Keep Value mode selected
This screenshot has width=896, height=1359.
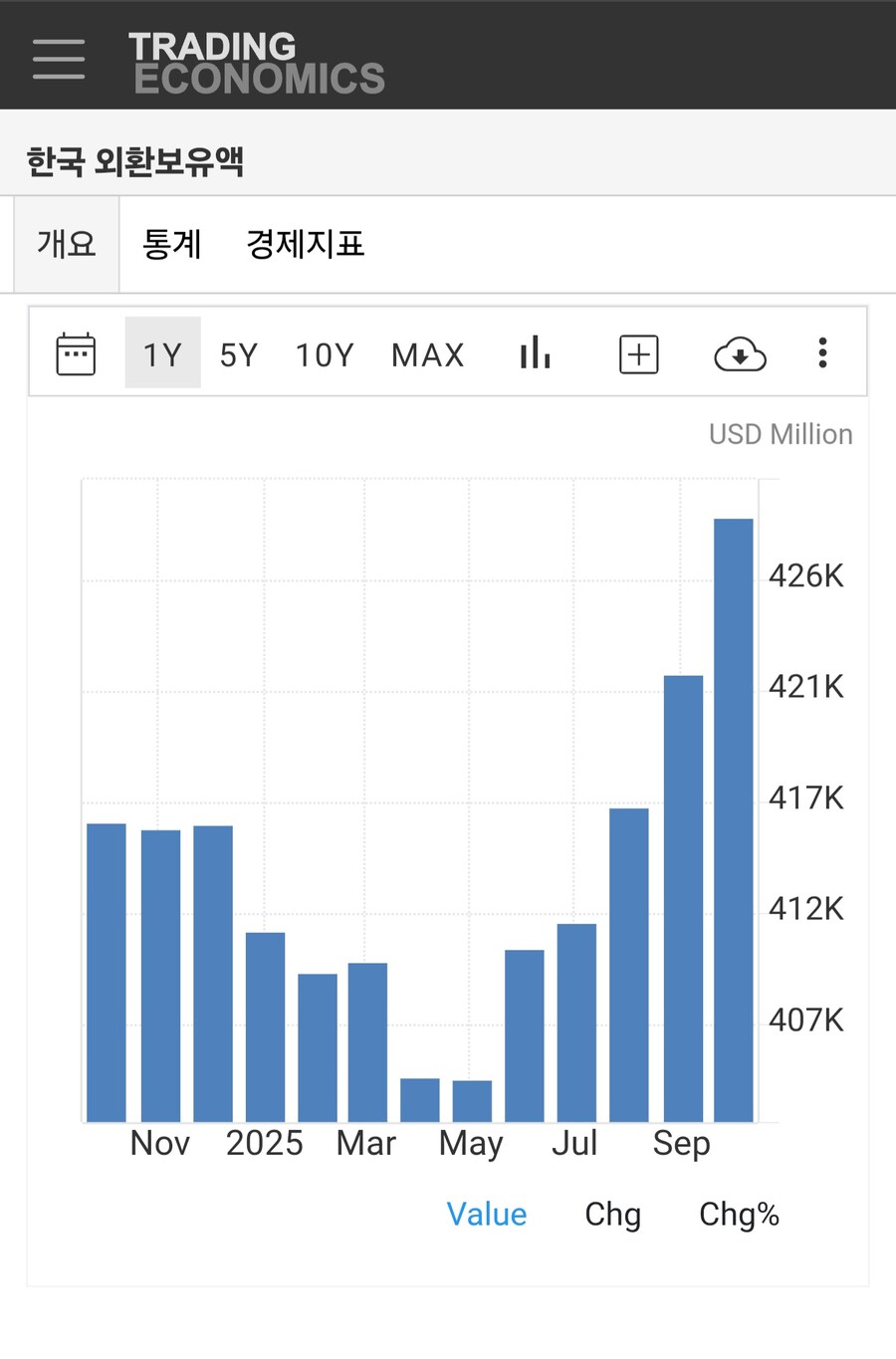[487, 1214]
